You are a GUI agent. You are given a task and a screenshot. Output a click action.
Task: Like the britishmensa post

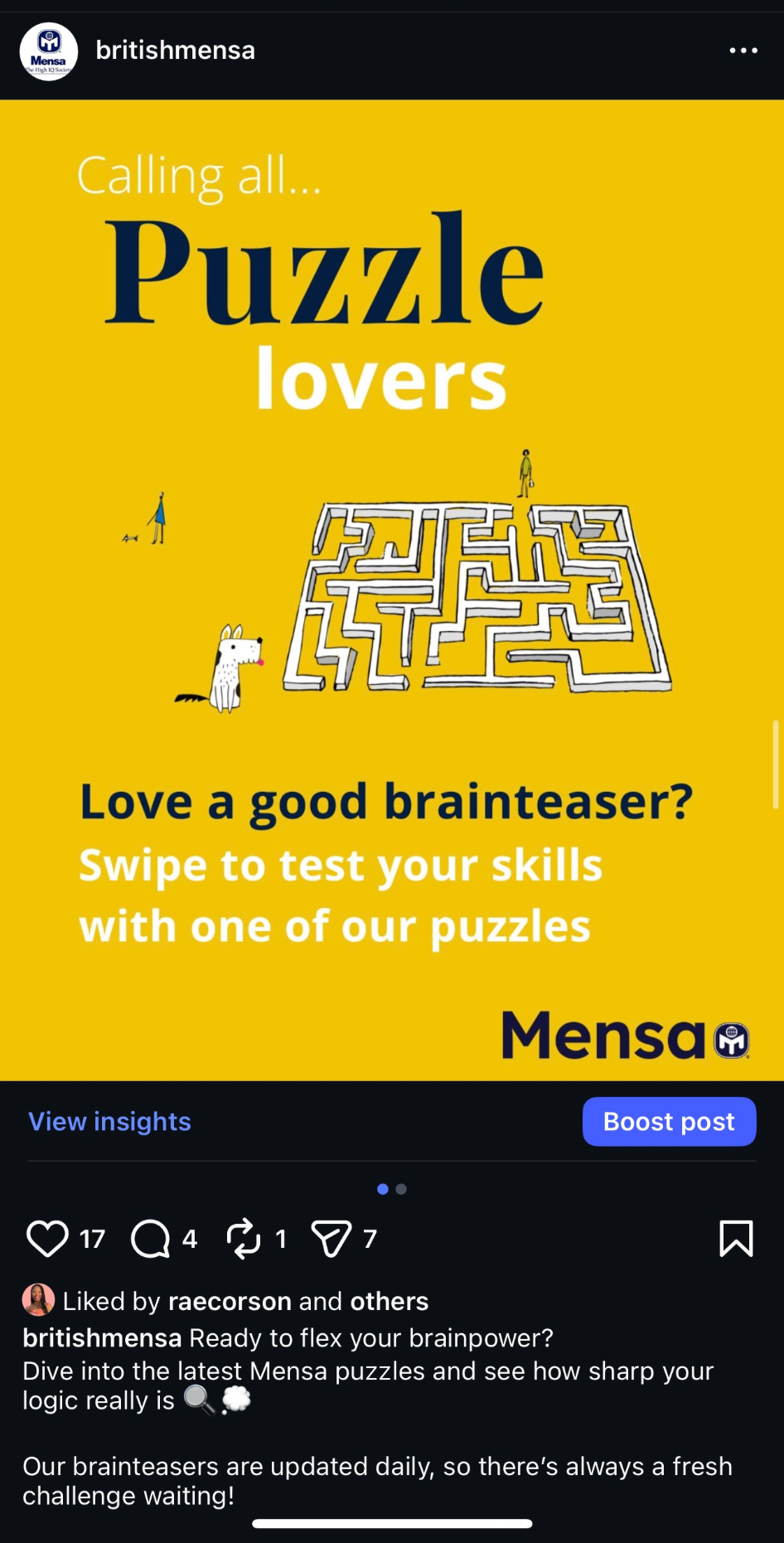(x=47, y=1239)
